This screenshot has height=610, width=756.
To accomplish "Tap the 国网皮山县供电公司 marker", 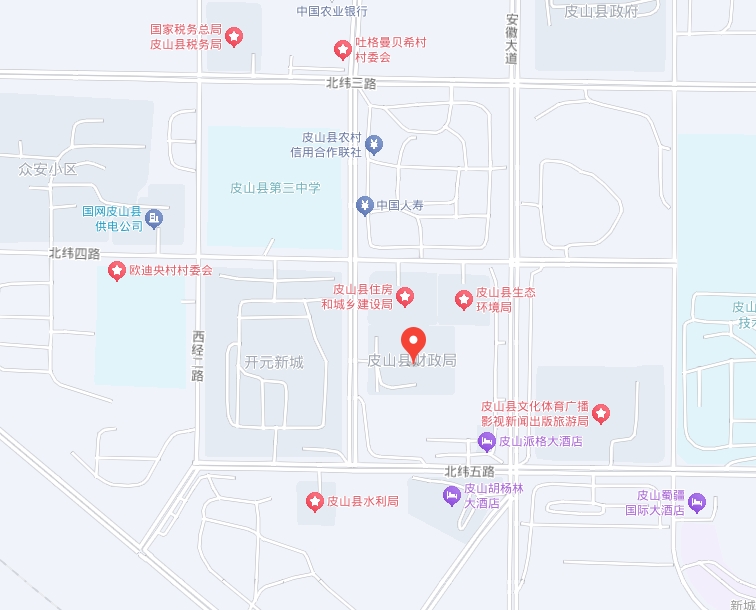I will click(x=154, y=218).
